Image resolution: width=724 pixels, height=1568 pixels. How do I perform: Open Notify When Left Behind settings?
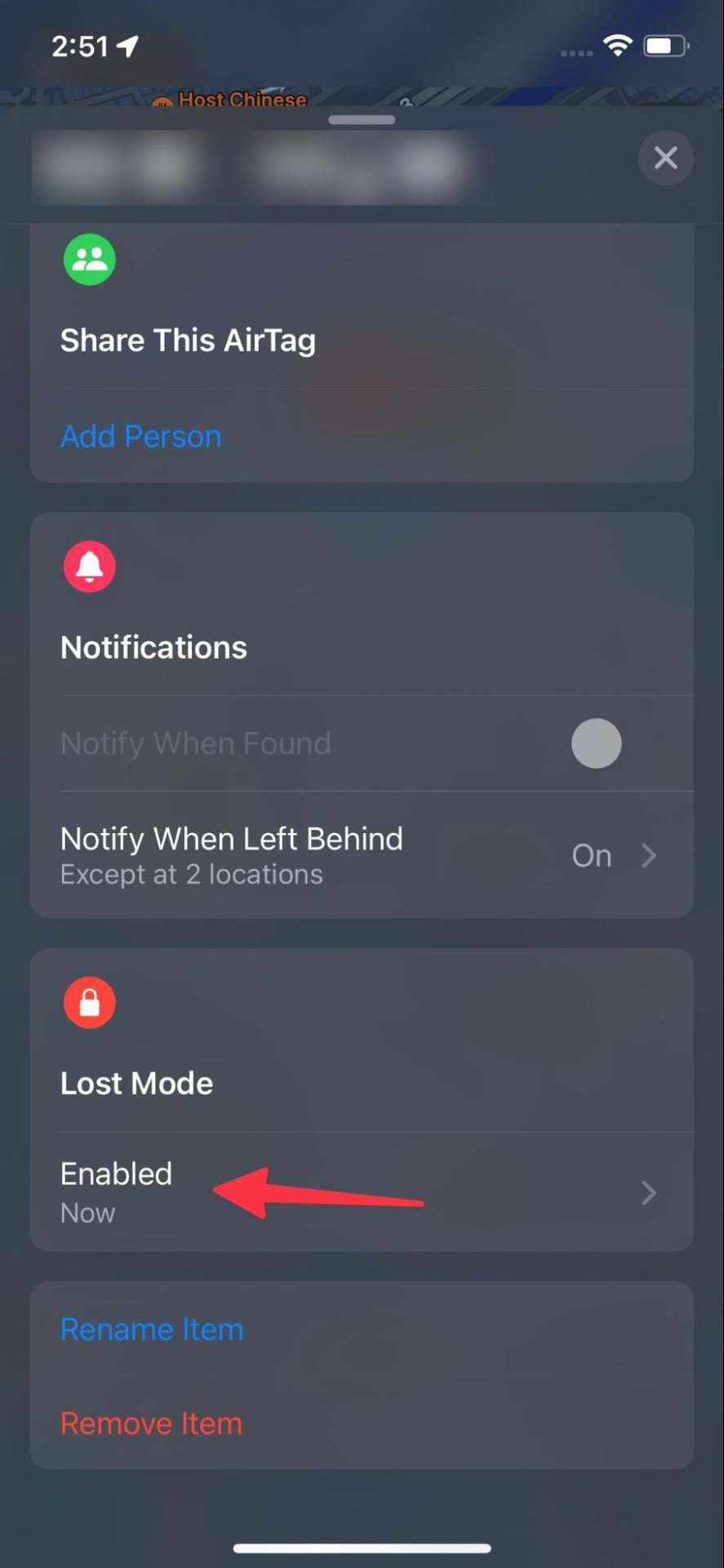tap(362, 855)
